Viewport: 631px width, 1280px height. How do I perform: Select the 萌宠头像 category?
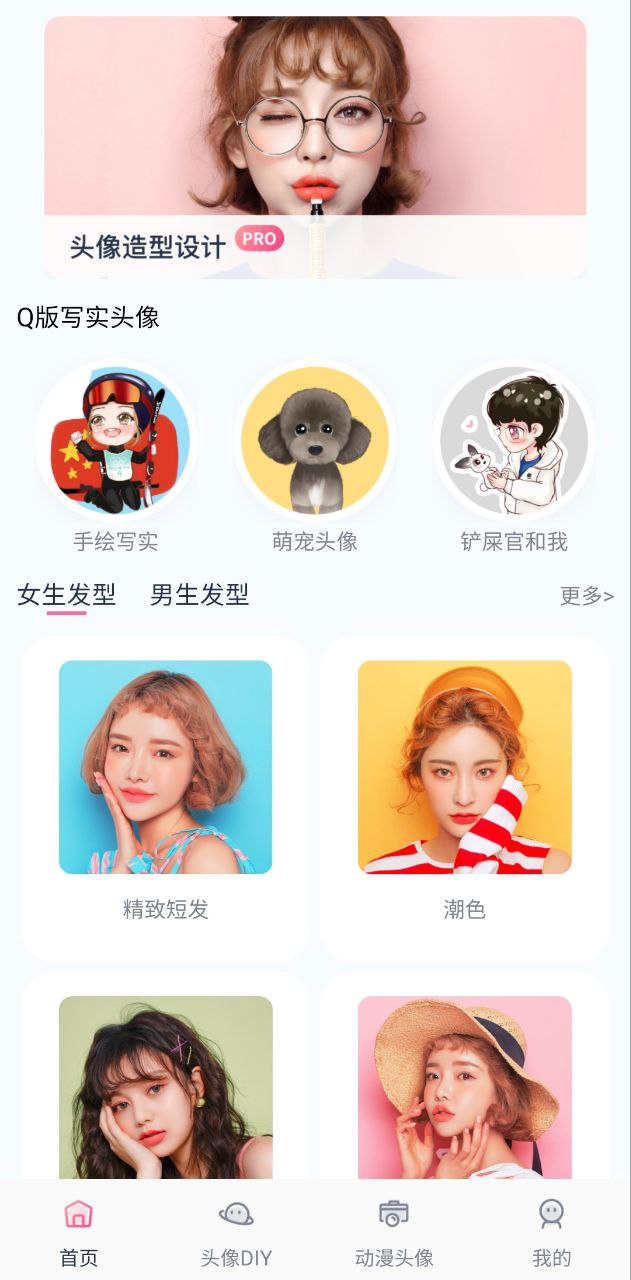pos(315,441)
